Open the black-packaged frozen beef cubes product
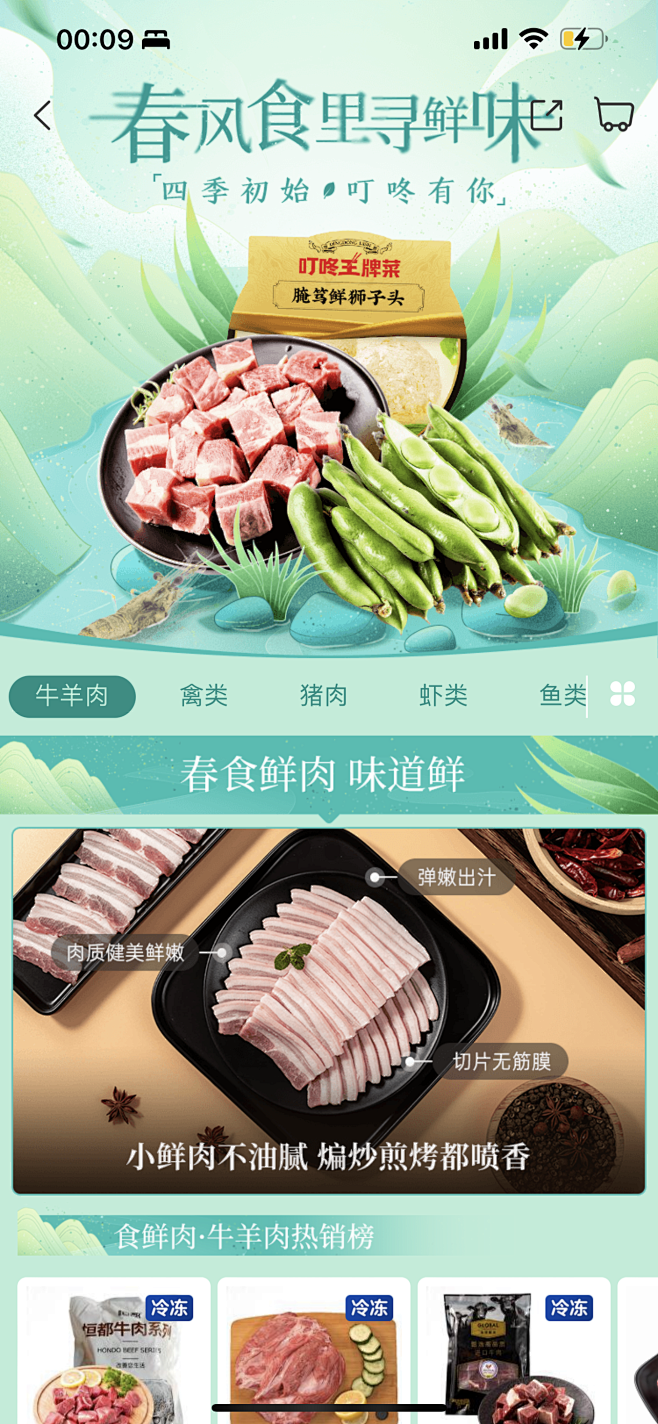This screenshot has width=658, height=1424. coord(514,1350)
